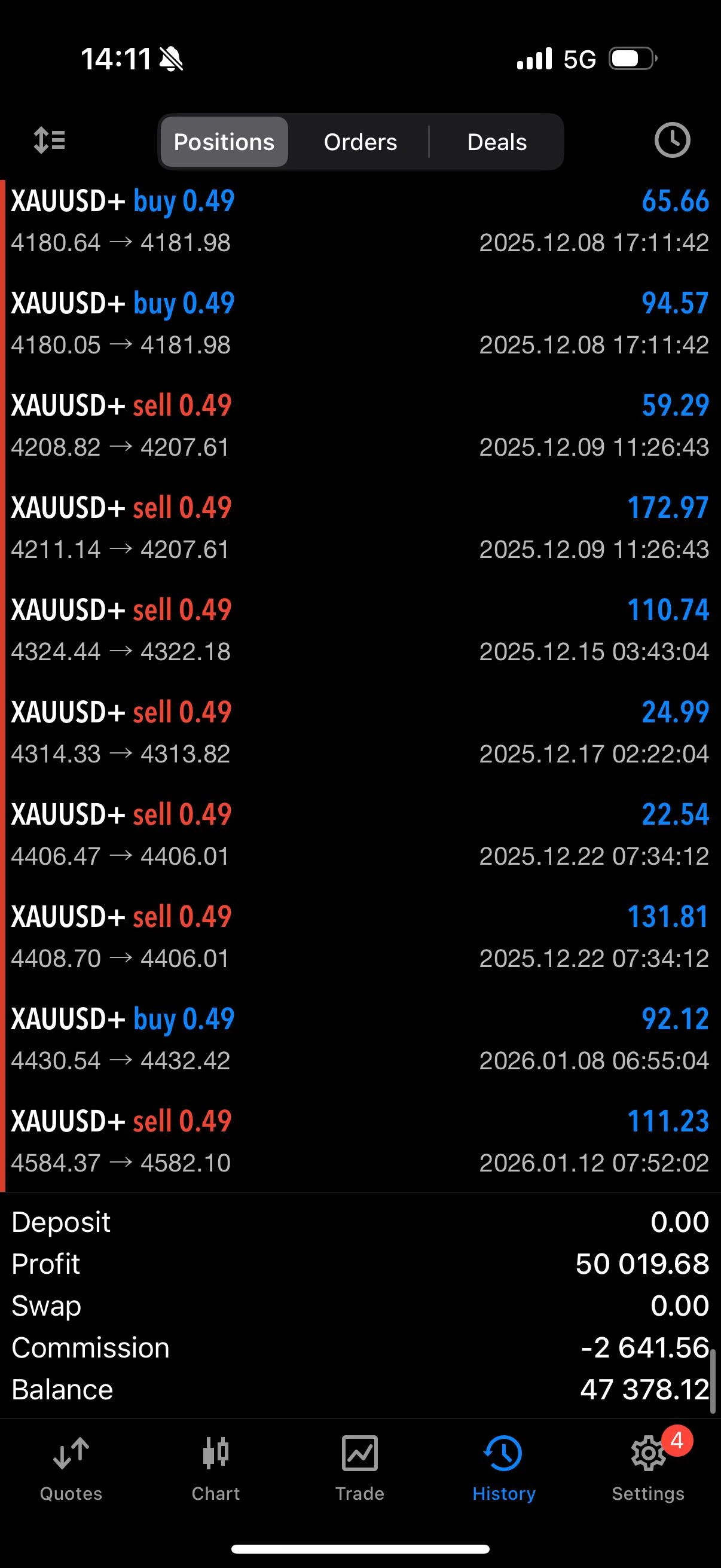Open the sell position with profit 59.29
The image size is (721, 1568).
360,425
